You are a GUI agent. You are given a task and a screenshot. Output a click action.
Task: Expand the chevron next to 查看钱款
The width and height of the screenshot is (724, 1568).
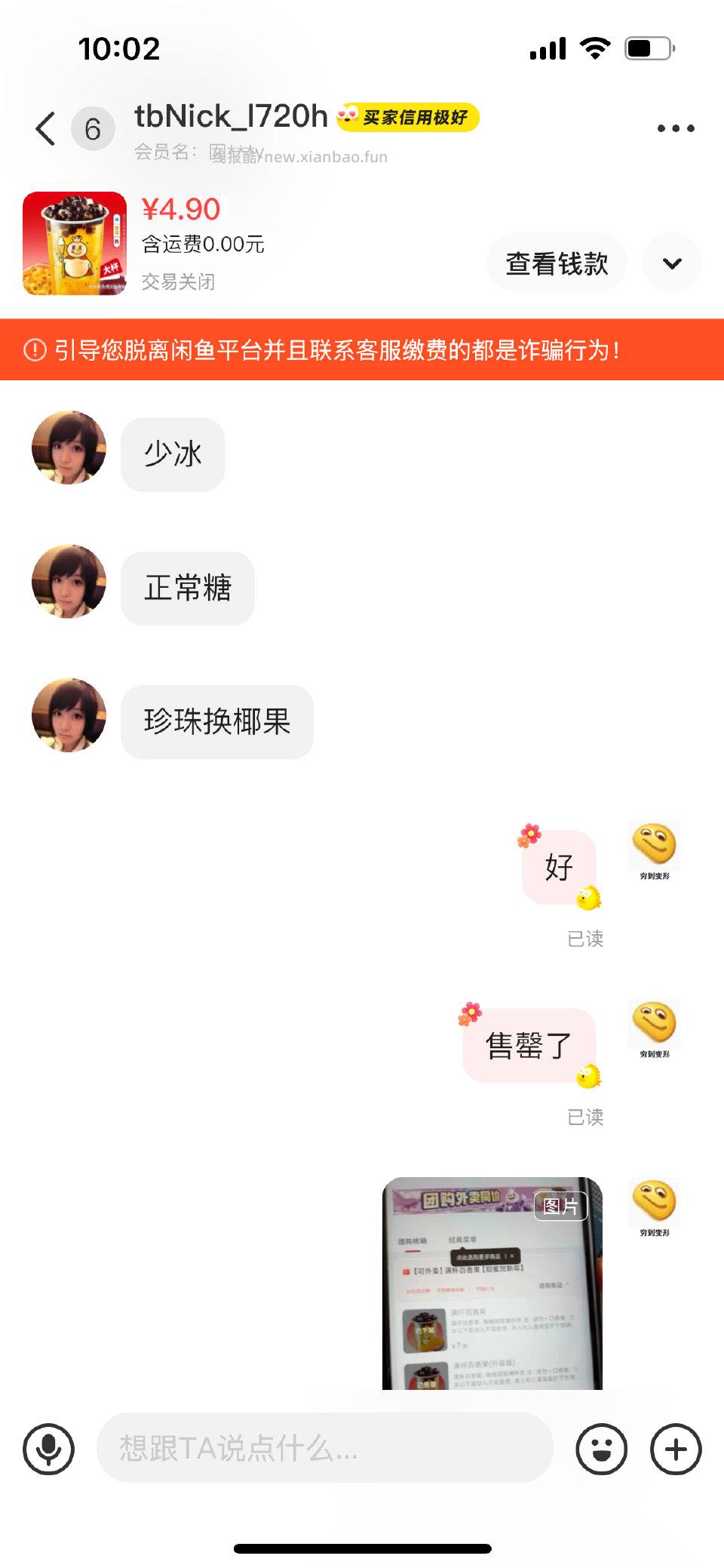pyautogui.click(x=671, y=263)
